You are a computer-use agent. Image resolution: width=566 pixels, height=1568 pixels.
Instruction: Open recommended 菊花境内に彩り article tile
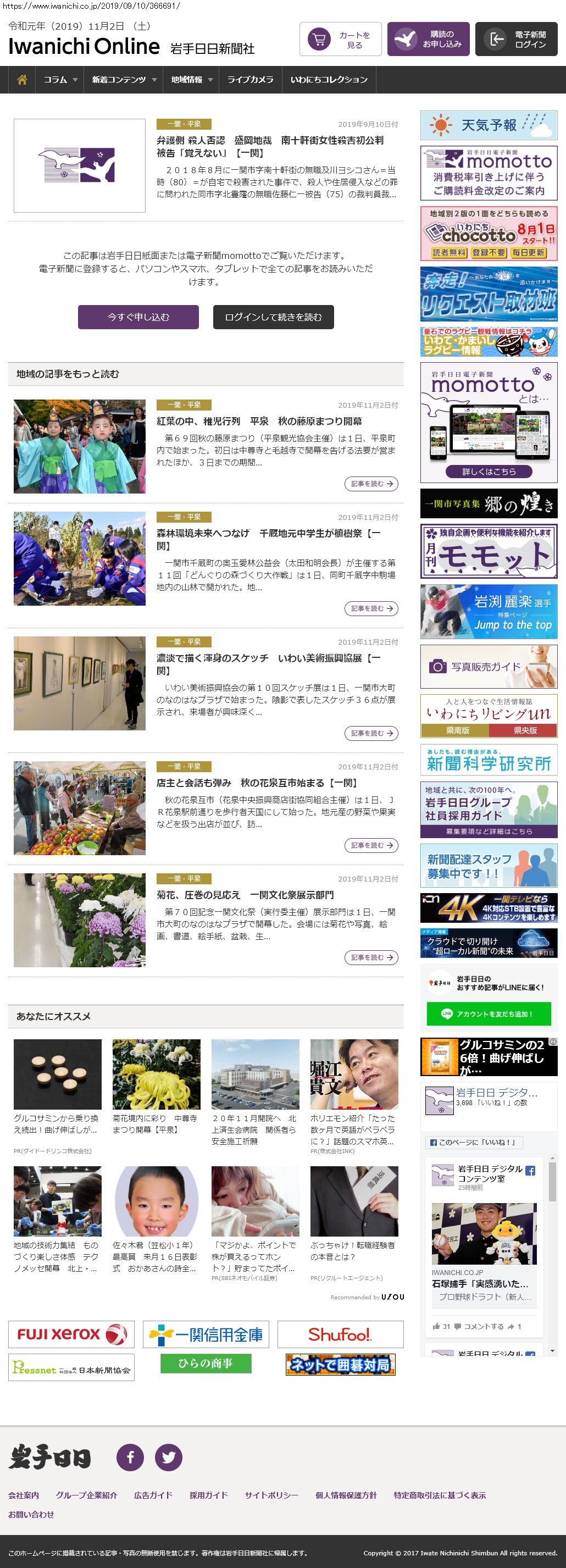tap(156, 1088)
